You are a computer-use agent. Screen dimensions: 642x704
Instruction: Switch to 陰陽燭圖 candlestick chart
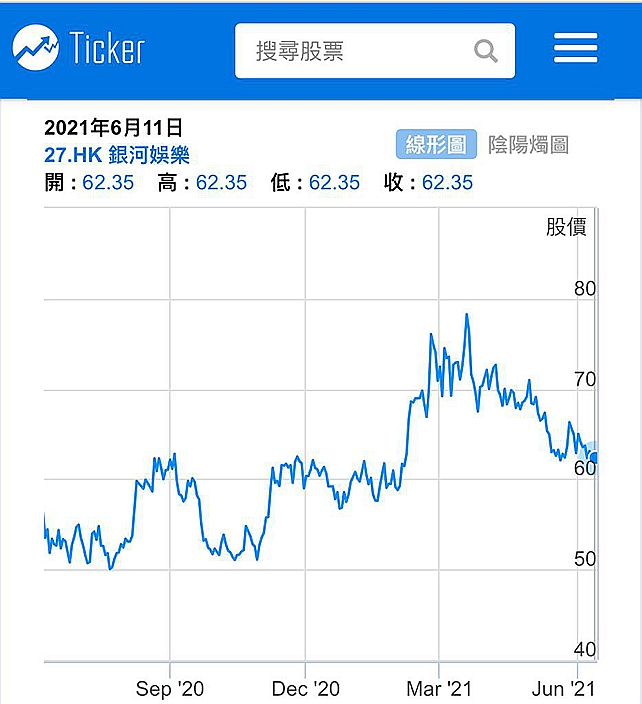click(528, 145)
